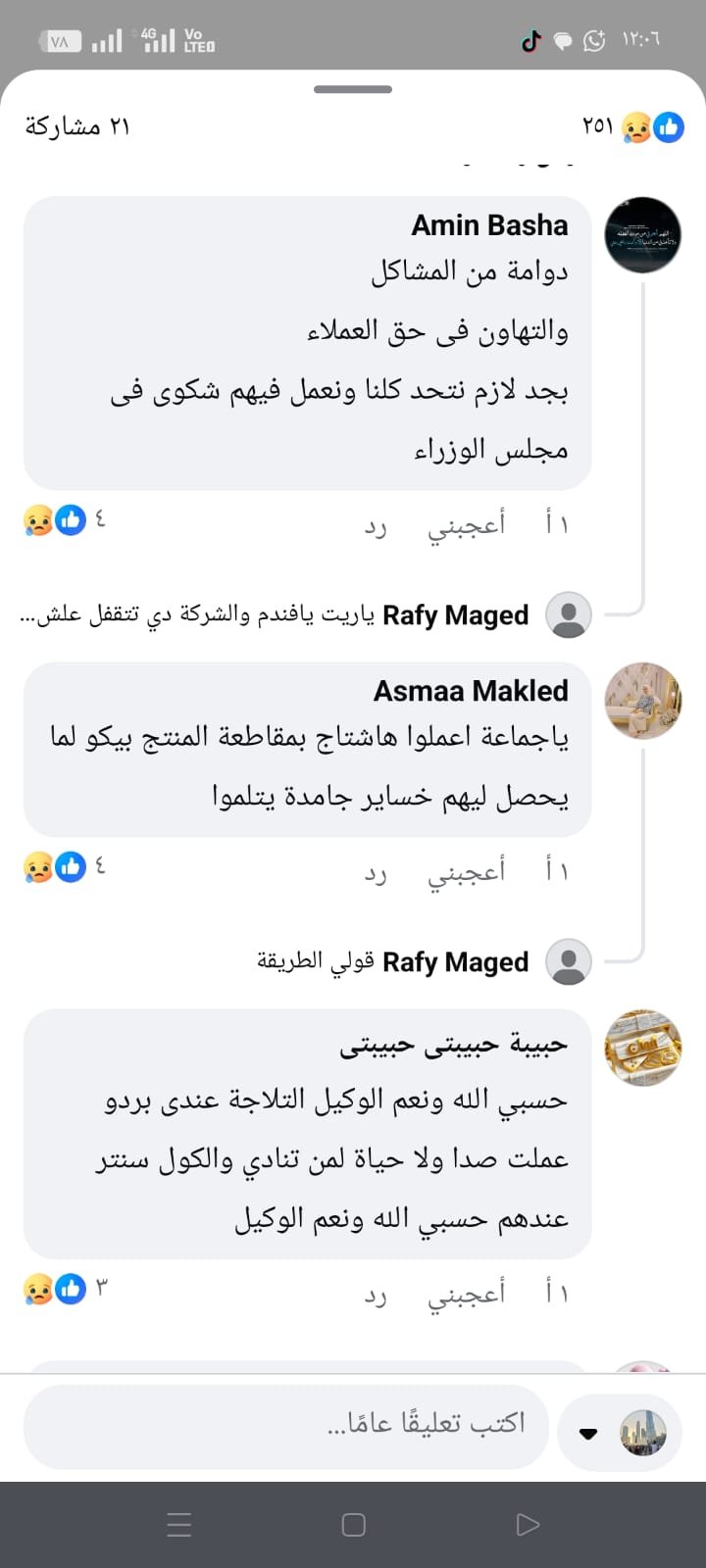Like the comment by حبيبة حبيبتى حبيبتى

(466, 1294)
